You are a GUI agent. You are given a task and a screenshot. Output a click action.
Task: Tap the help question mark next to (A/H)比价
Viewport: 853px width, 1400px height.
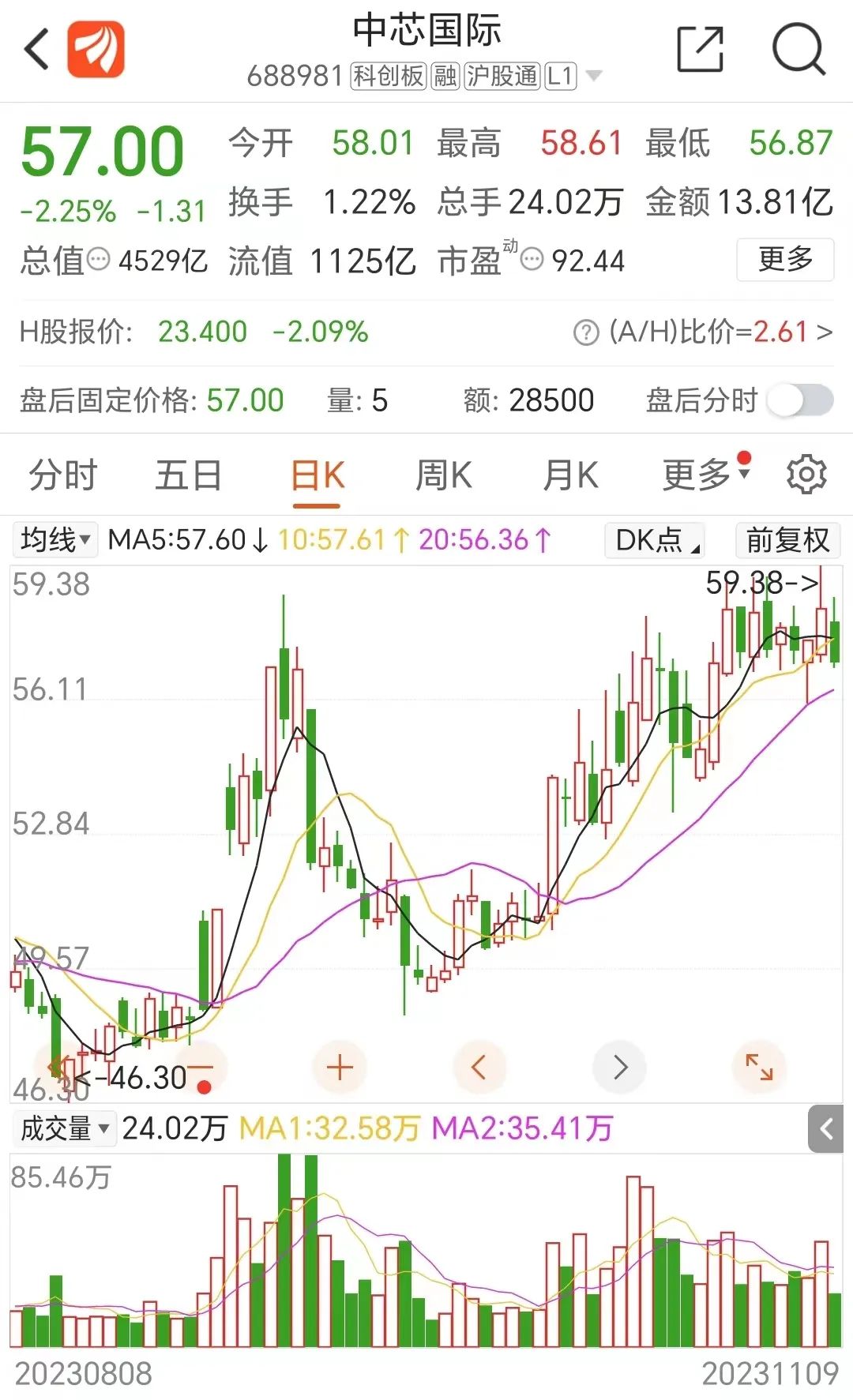point(585,332)
